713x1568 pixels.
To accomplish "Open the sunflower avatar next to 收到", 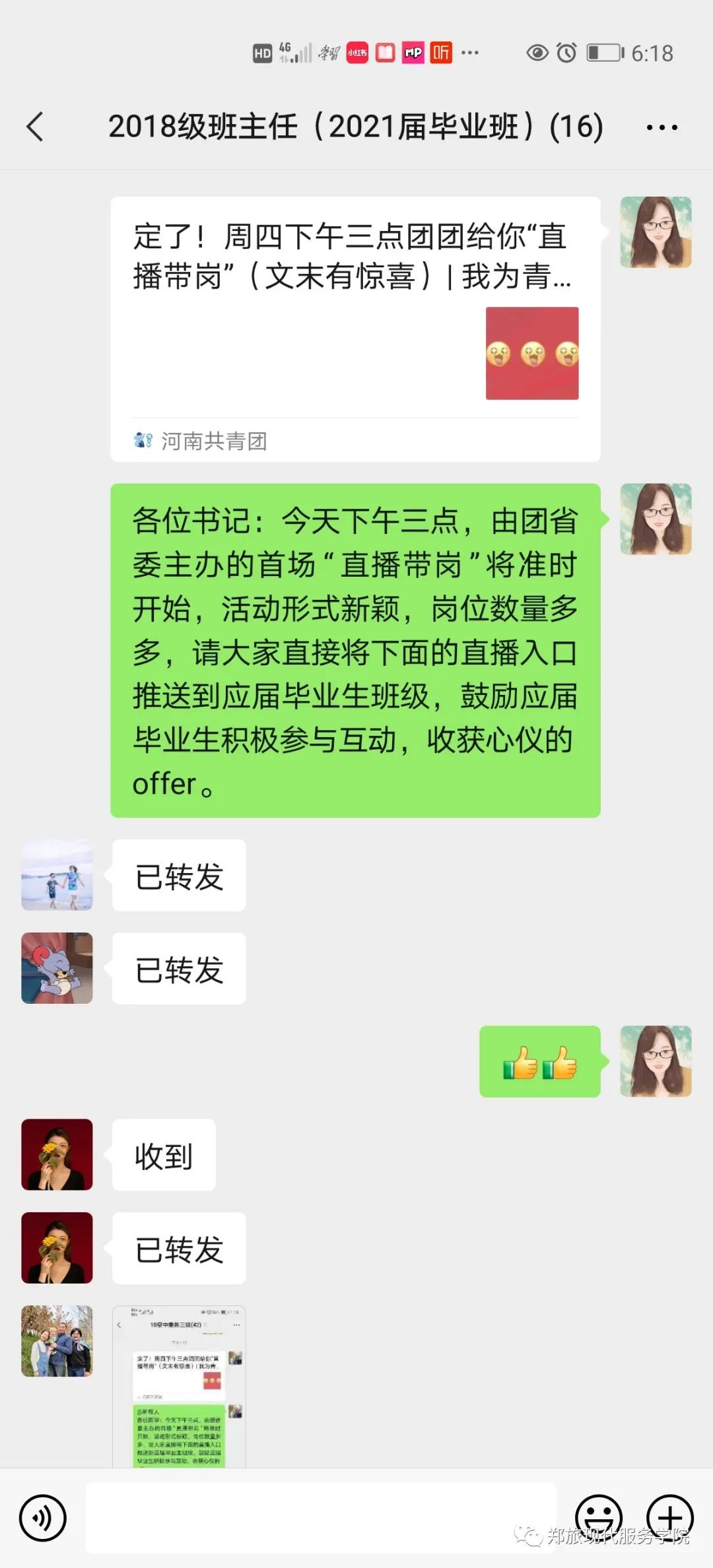I will click(57, 1154).
